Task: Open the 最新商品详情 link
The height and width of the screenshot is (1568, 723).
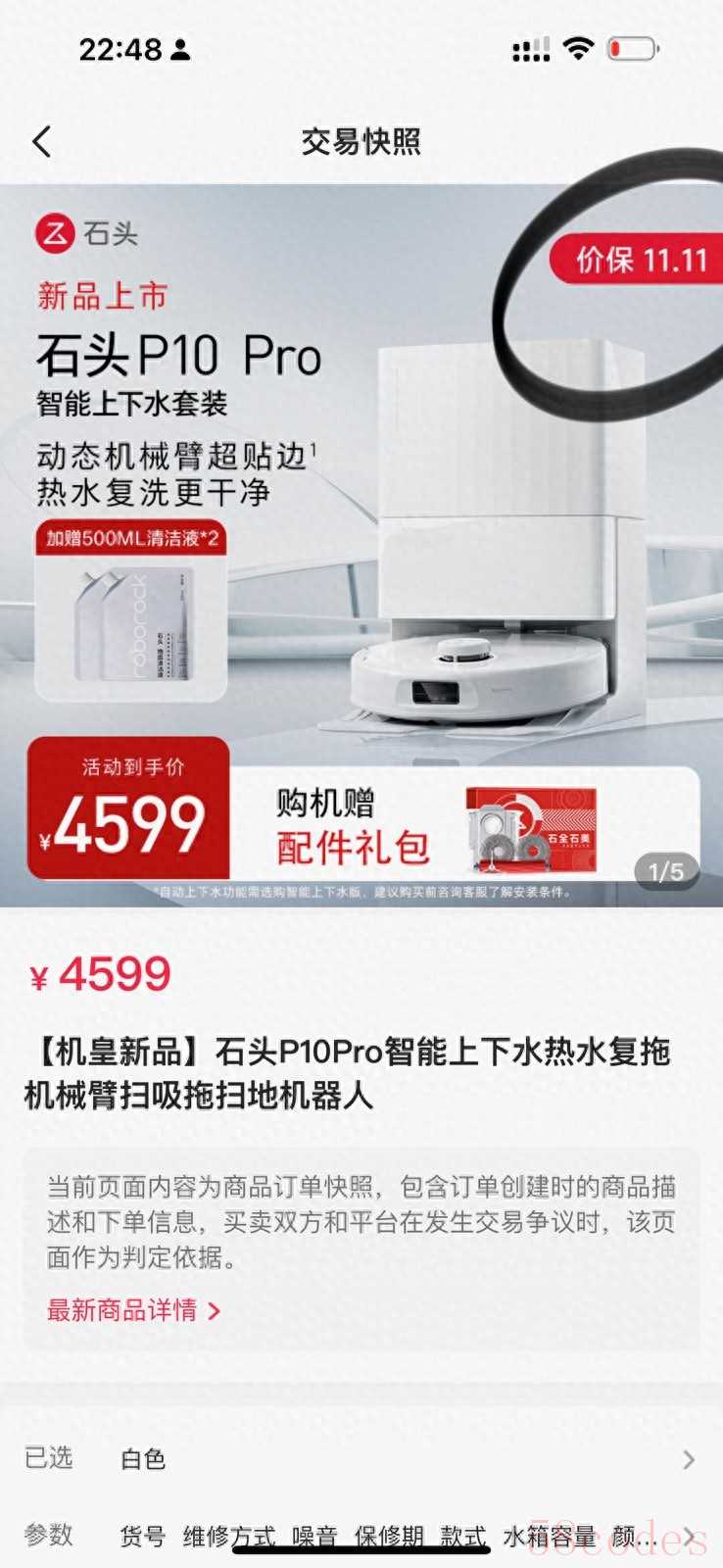Action: pos(132,1310)
